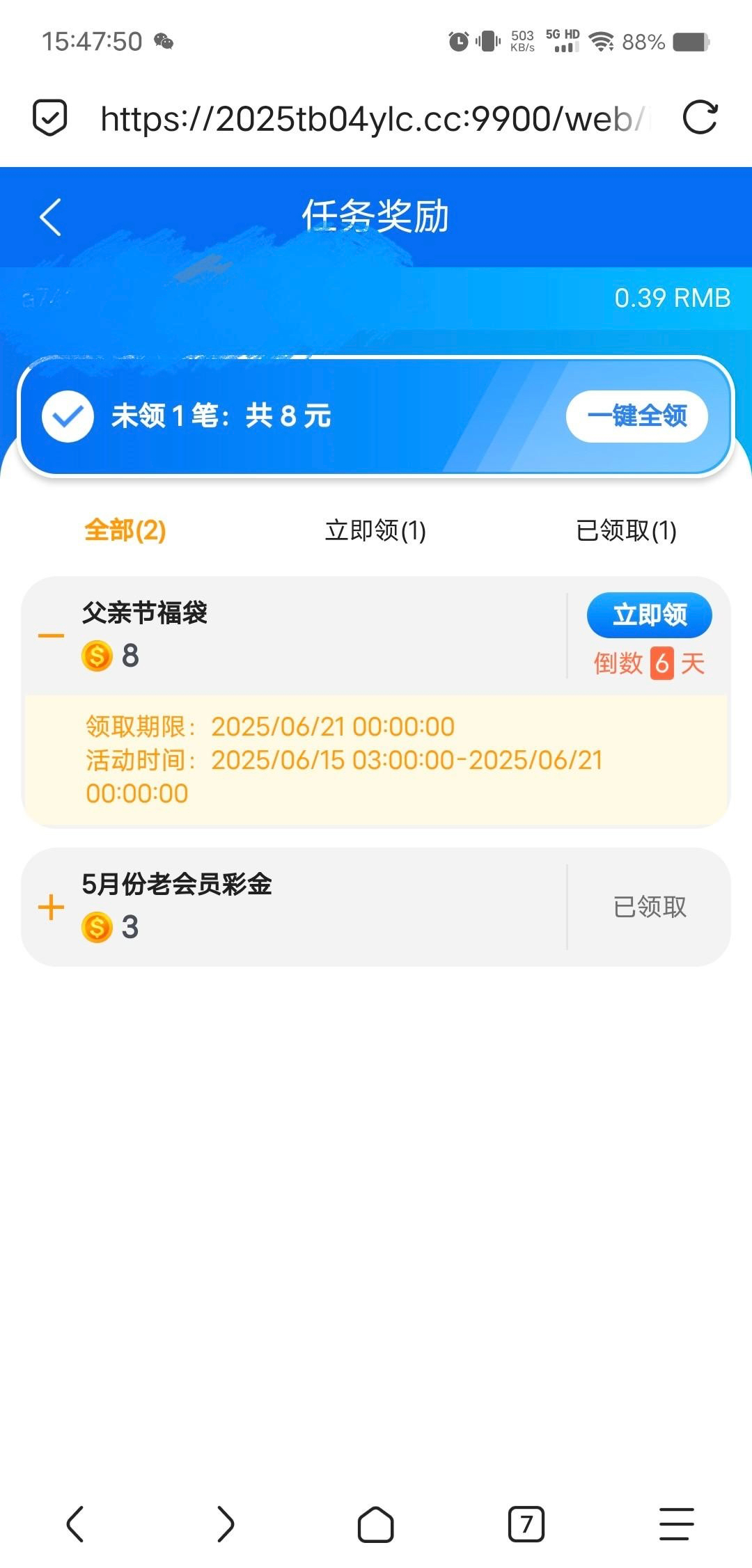752x1568 pixels.
Task: Switch to the 立即领(1) tab
Action: (x=375, y=530)
